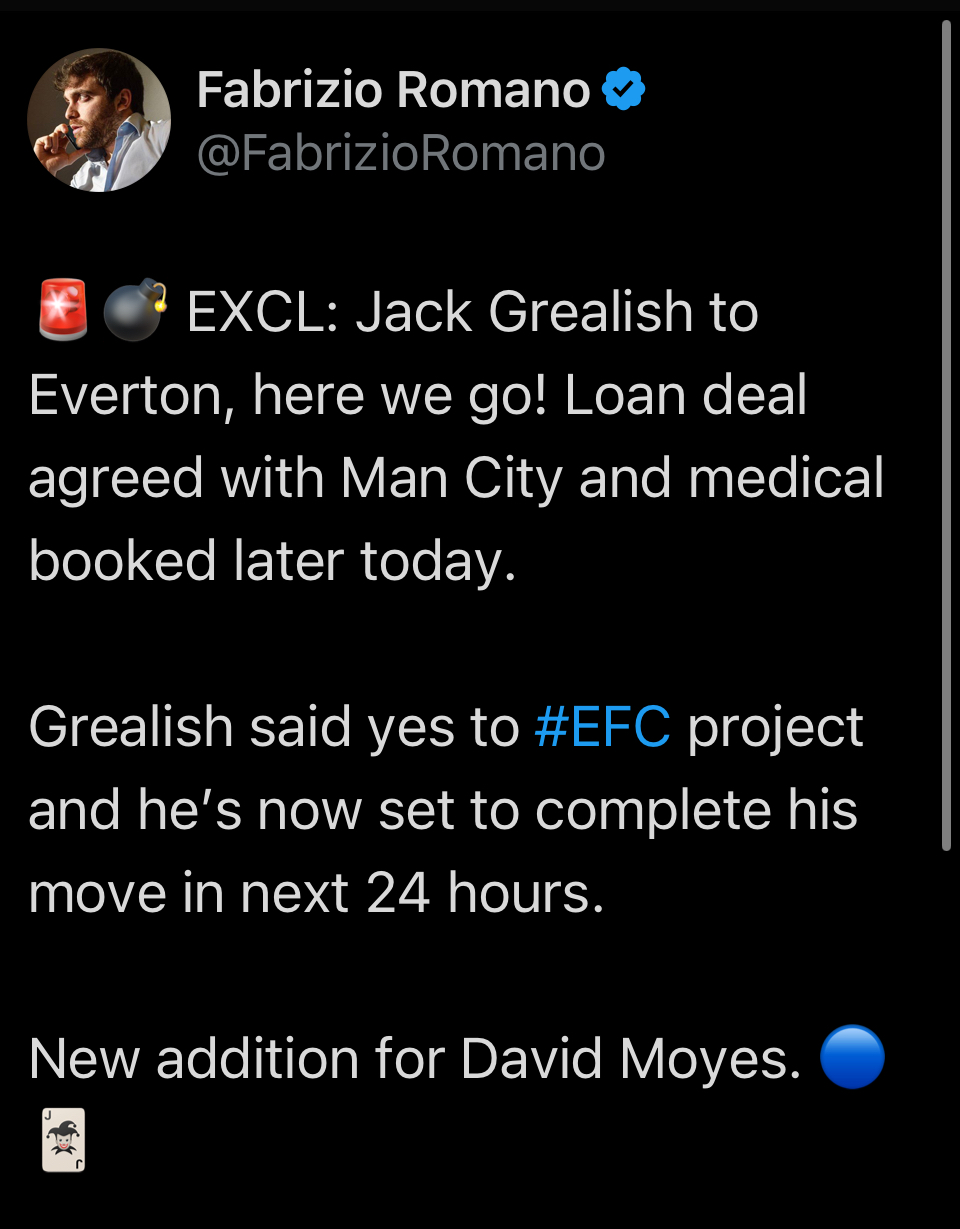
Task: Open the #EFC hashtag
Action: (x=602, y=727)
